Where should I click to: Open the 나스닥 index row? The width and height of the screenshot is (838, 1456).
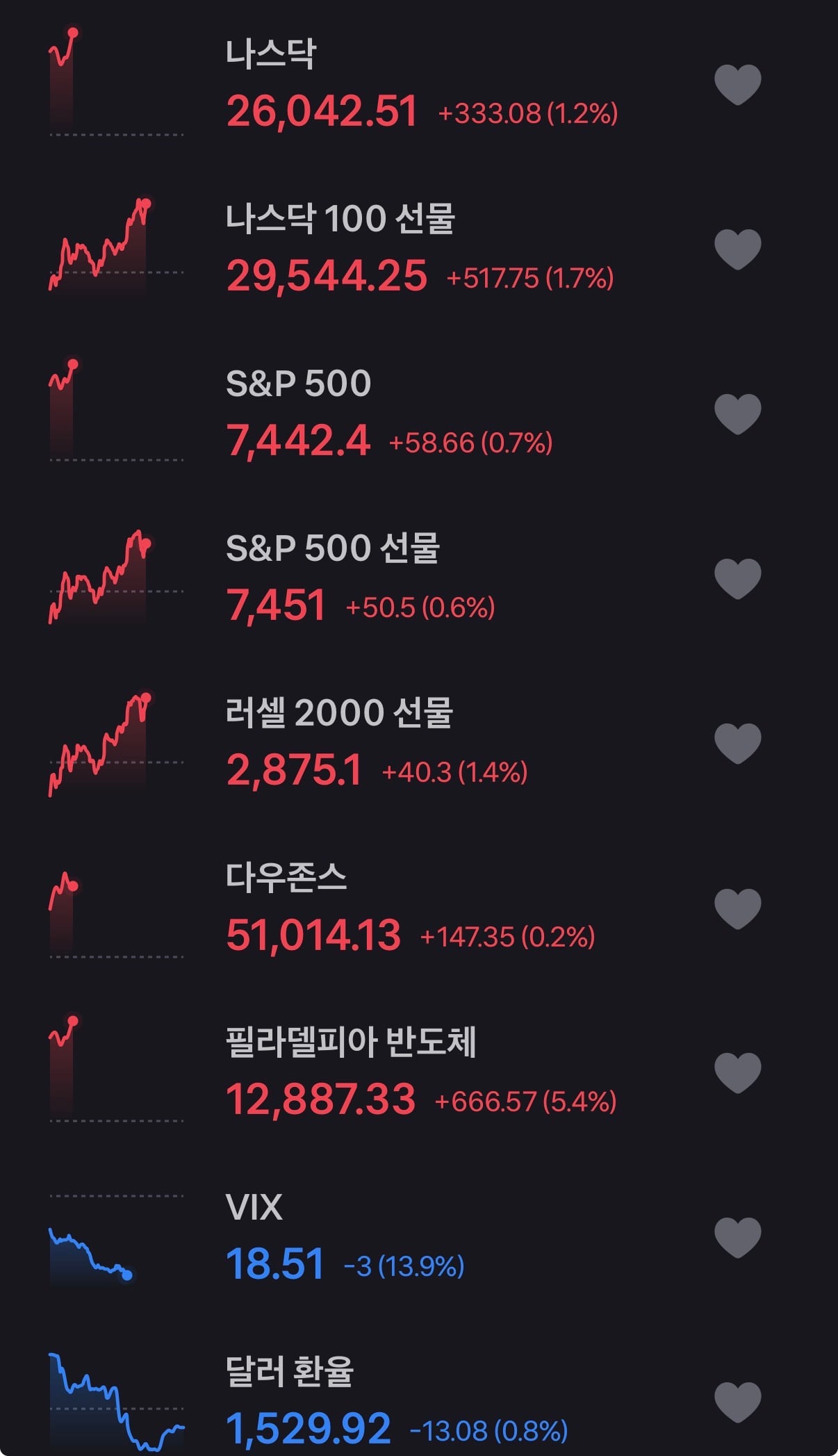[x=419, y=83]
